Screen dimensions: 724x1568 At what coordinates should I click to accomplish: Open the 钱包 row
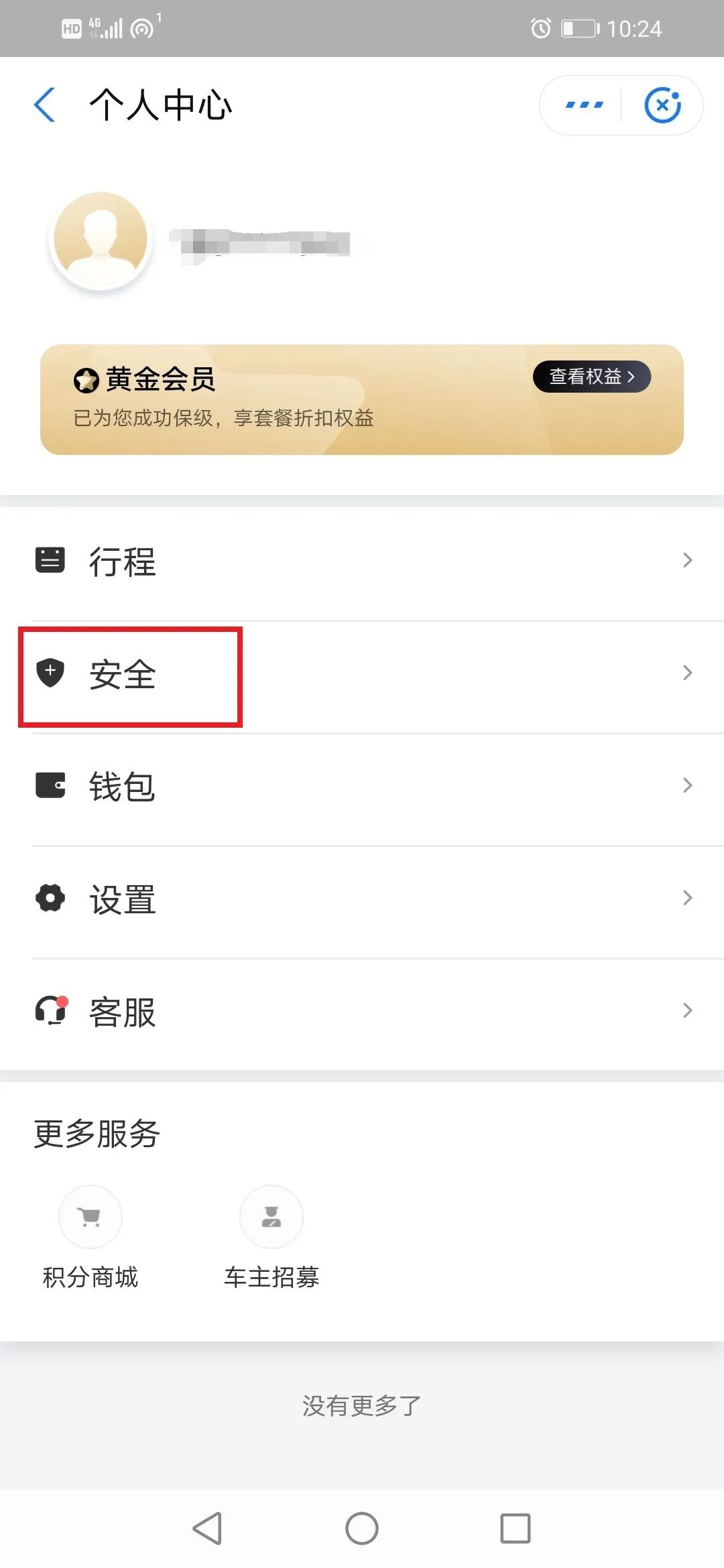[x=362, y=786]
